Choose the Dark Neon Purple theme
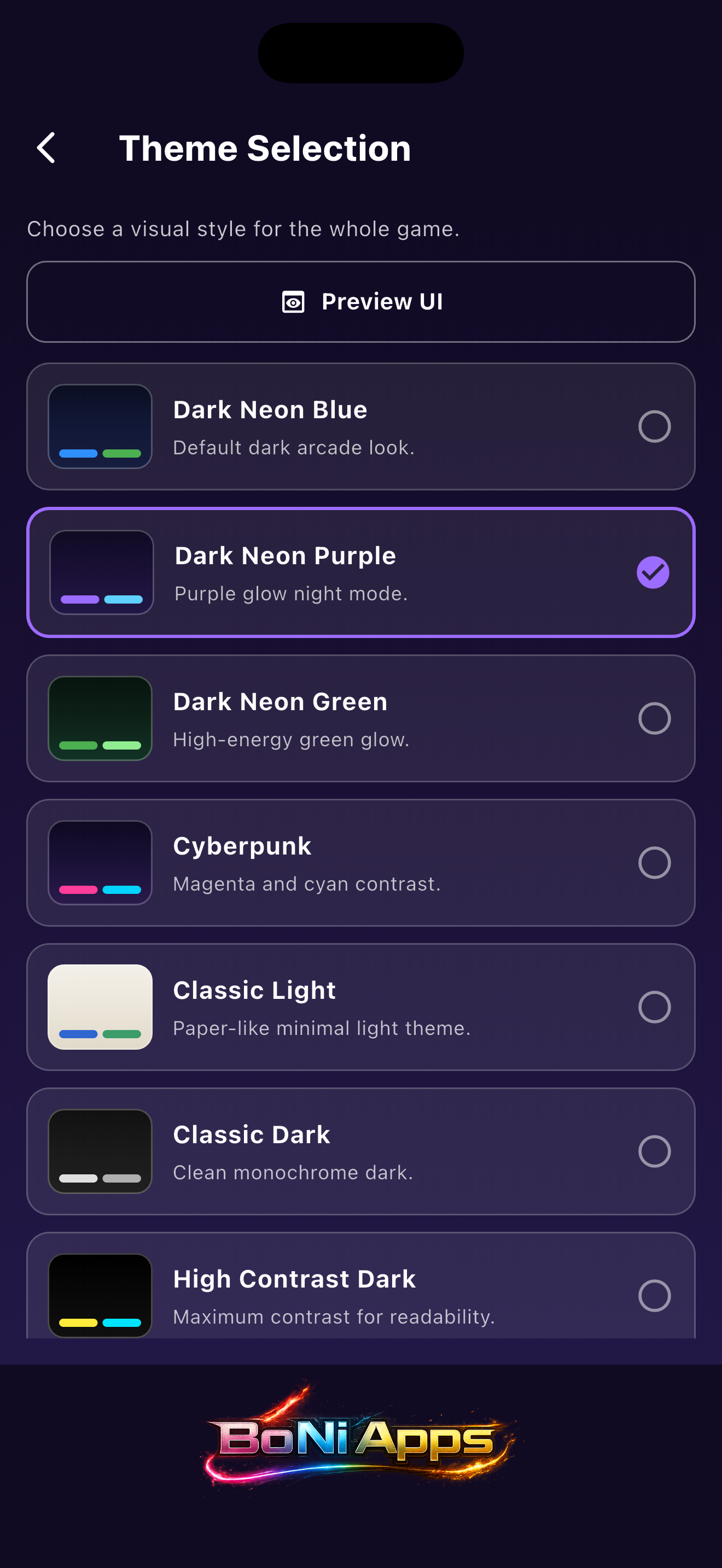722x1568 pixels. tap(361, 572)
